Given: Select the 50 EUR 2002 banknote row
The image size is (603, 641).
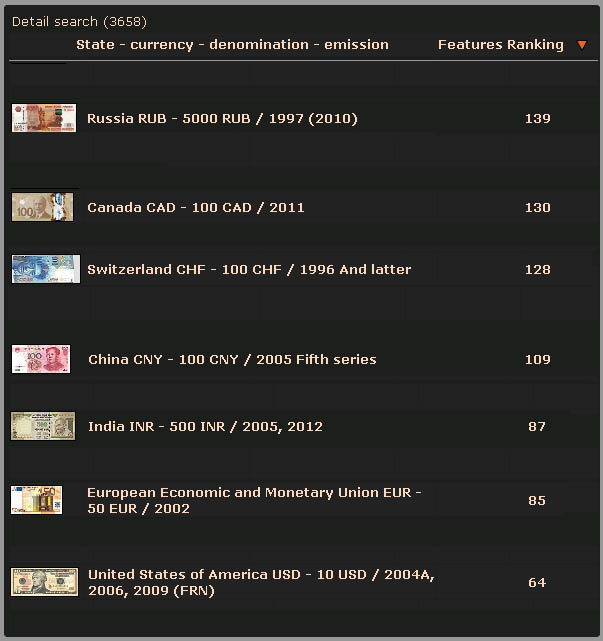Looking at the screenshot, I should 254,500.
